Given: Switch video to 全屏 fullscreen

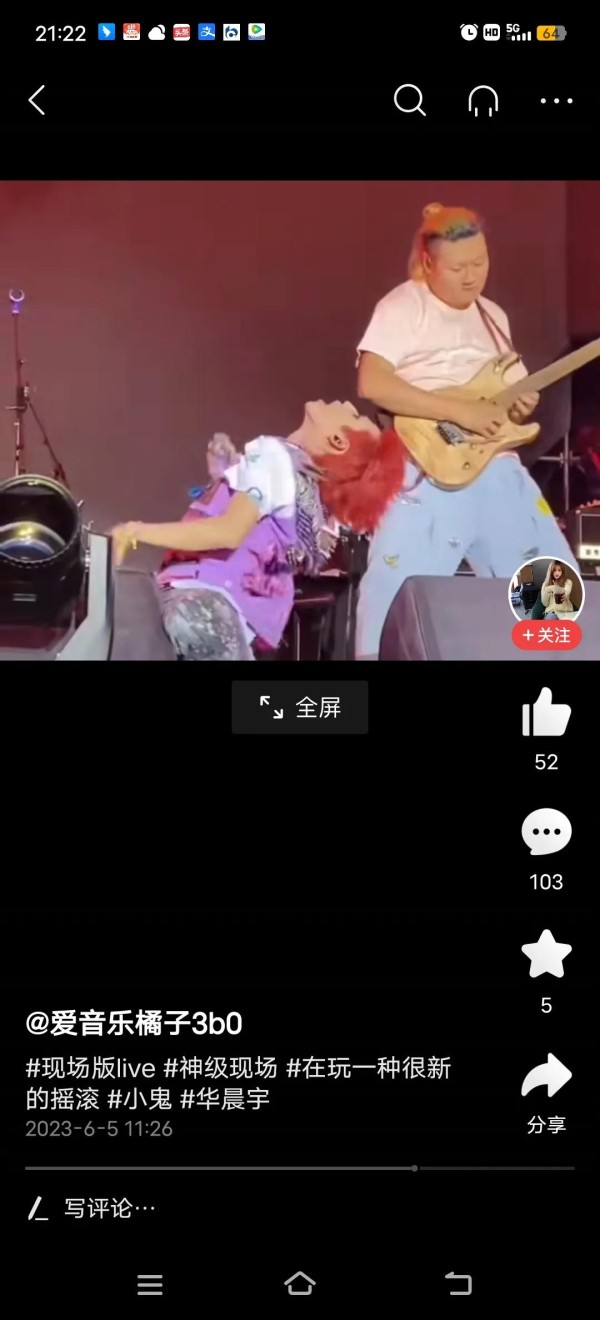Looking at the screenshot, I should (300, 708).
